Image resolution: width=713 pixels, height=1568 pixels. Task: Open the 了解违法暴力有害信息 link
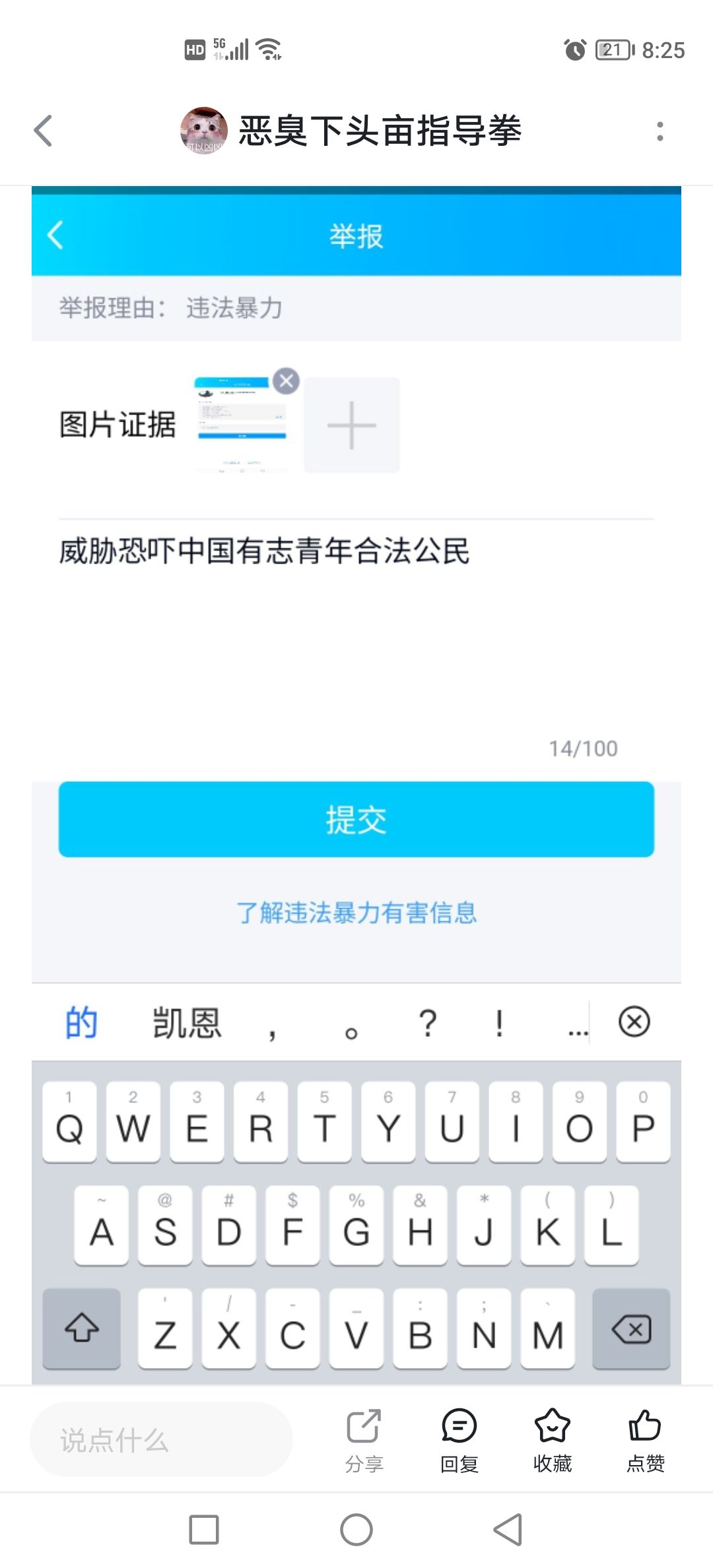click(x=356, y=913)
